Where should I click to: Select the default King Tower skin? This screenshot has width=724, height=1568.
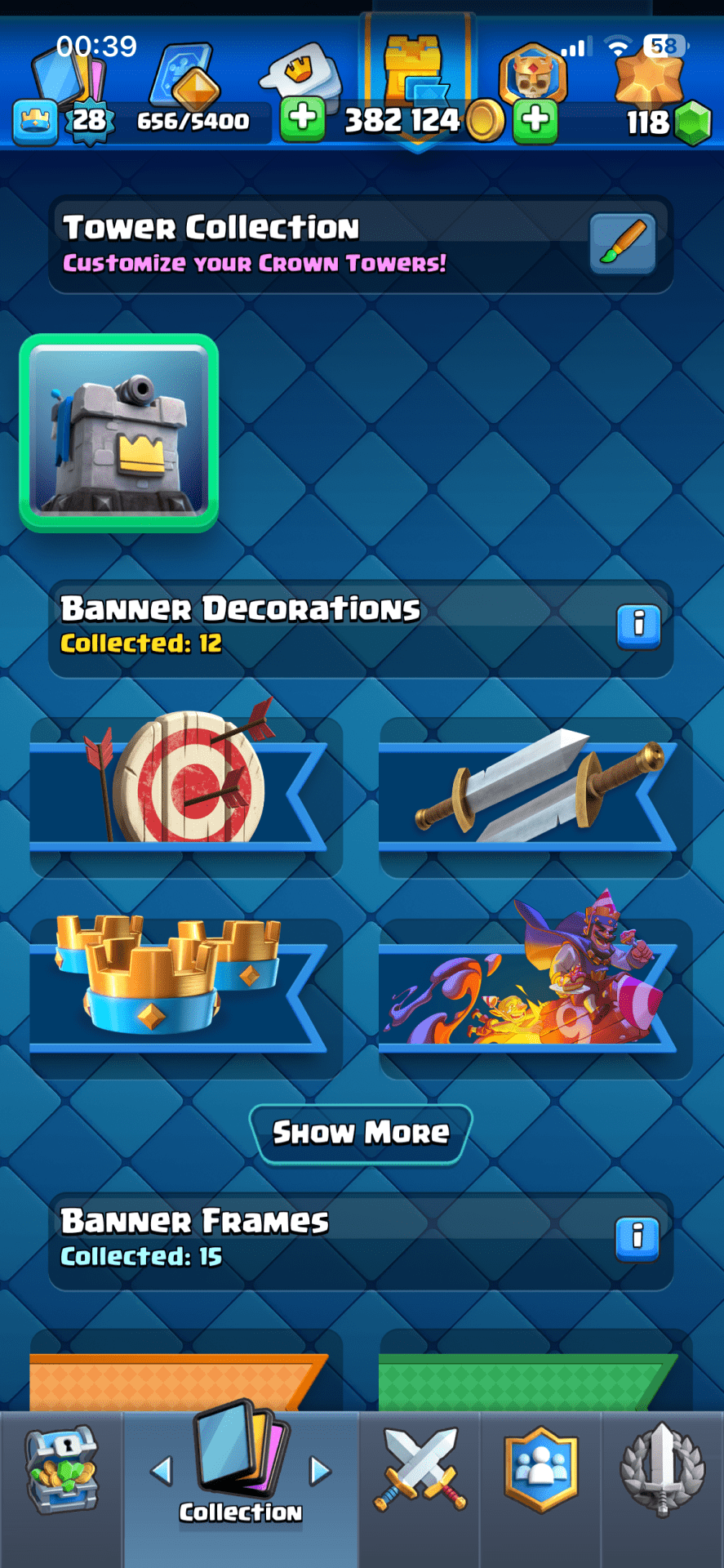119,433
